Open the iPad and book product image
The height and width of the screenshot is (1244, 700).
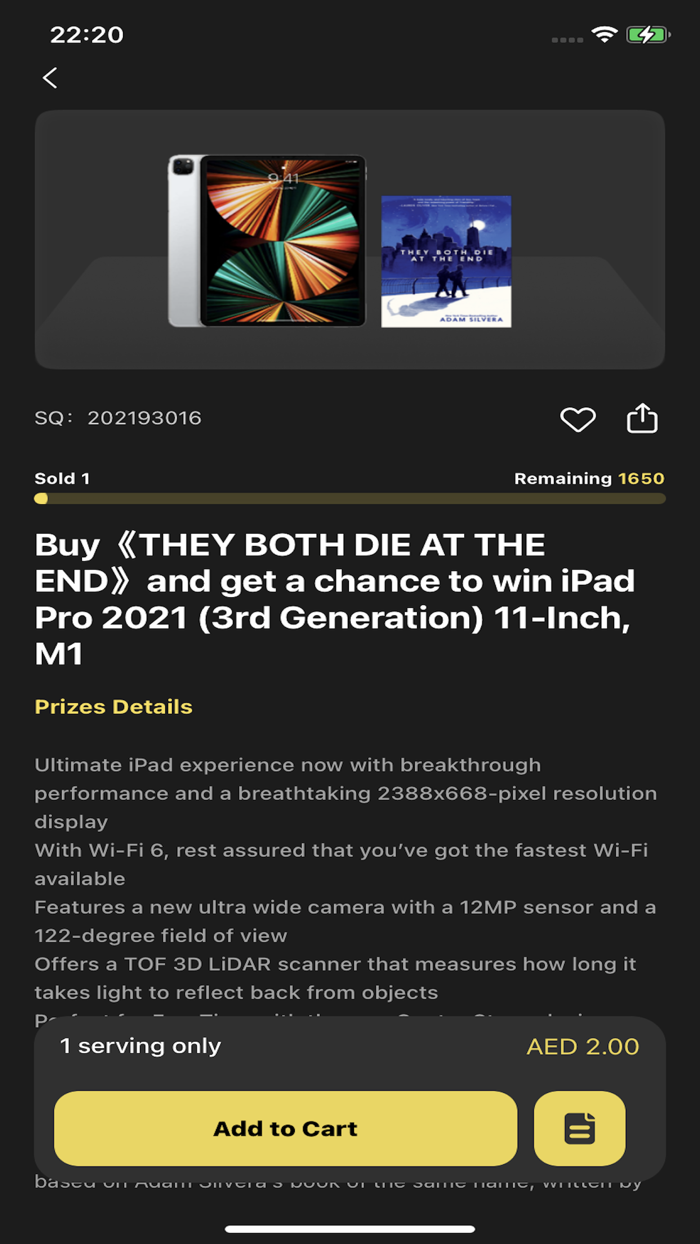click(x=350, y=240)
